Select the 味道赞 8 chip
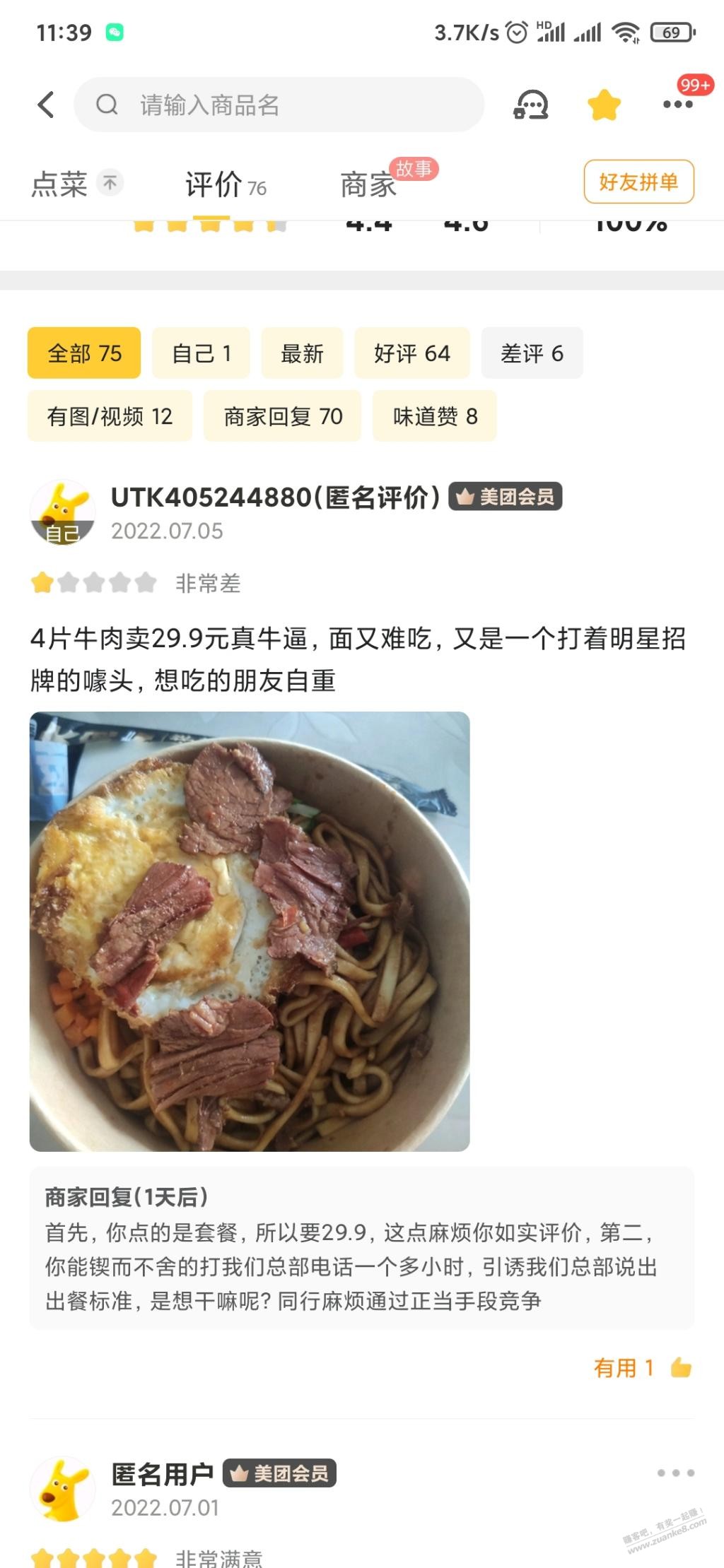The width and height of the screenshot is (724, 1568). click(435, 416)
